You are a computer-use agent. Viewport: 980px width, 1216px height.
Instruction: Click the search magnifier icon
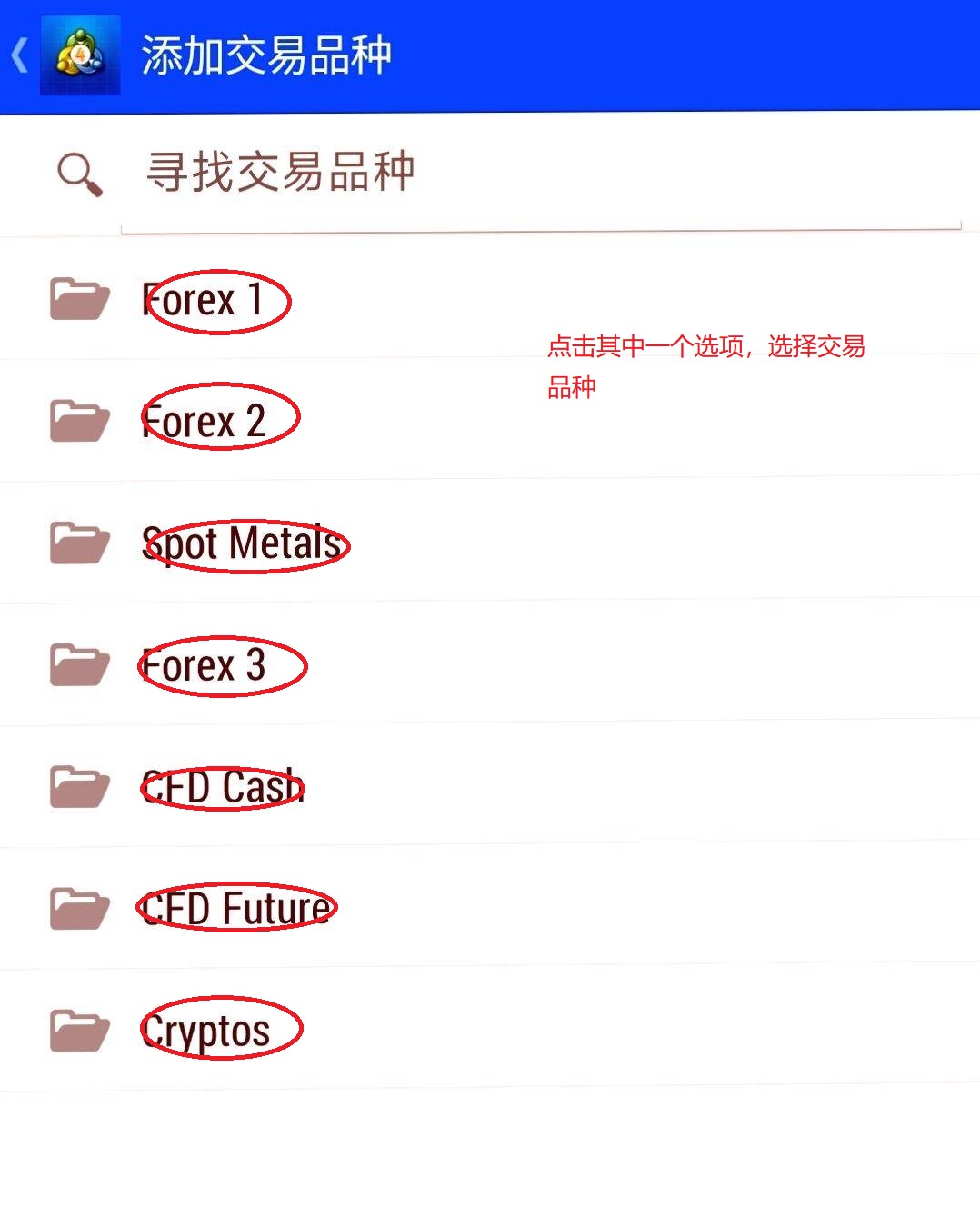click(x=78, y=172)
